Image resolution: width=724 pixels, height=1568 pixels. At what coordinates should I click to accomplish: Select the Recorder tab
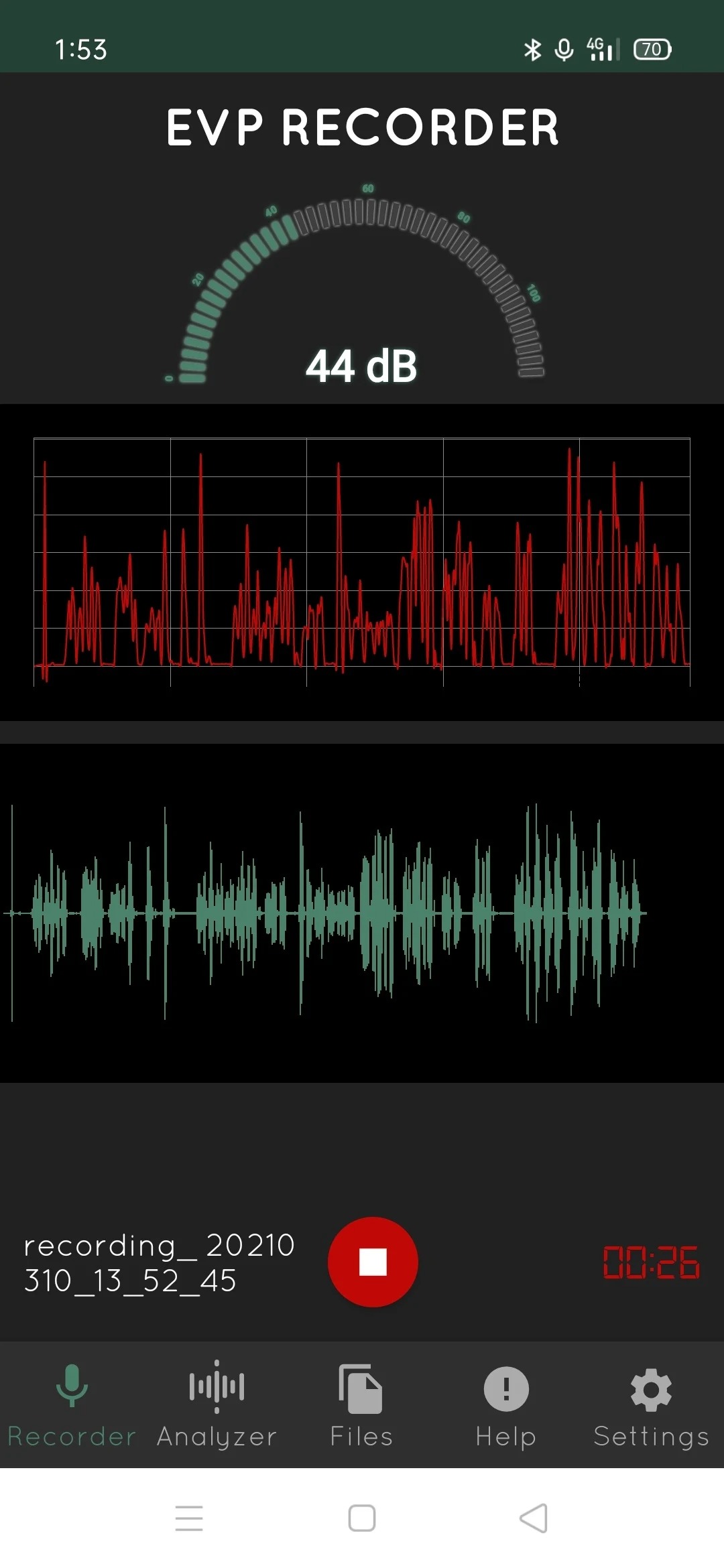pyautogui.click(x=72, y=1404)
